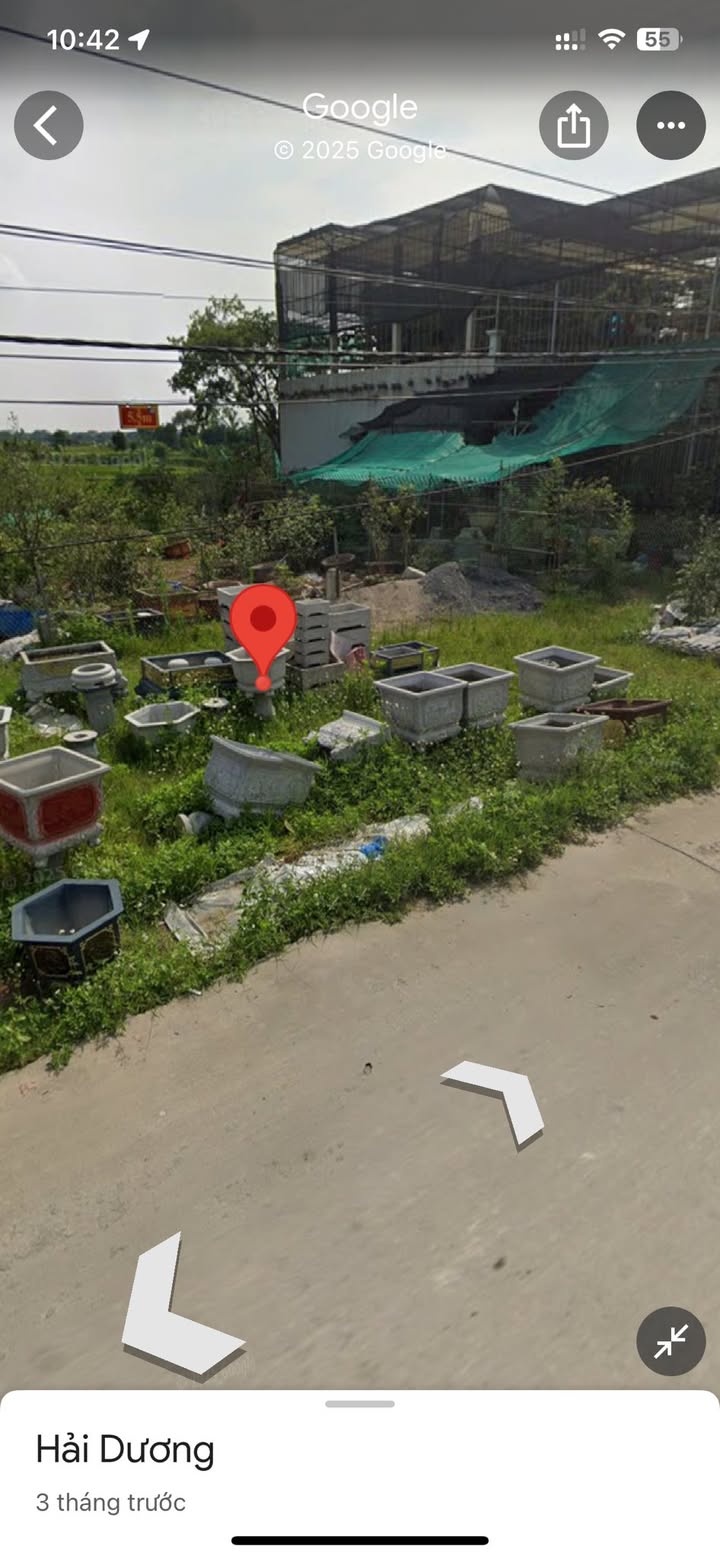Viewport: 720px width, 1559px height.
Task: Open the three-dot overflow menu
Action: pos(671,125)
